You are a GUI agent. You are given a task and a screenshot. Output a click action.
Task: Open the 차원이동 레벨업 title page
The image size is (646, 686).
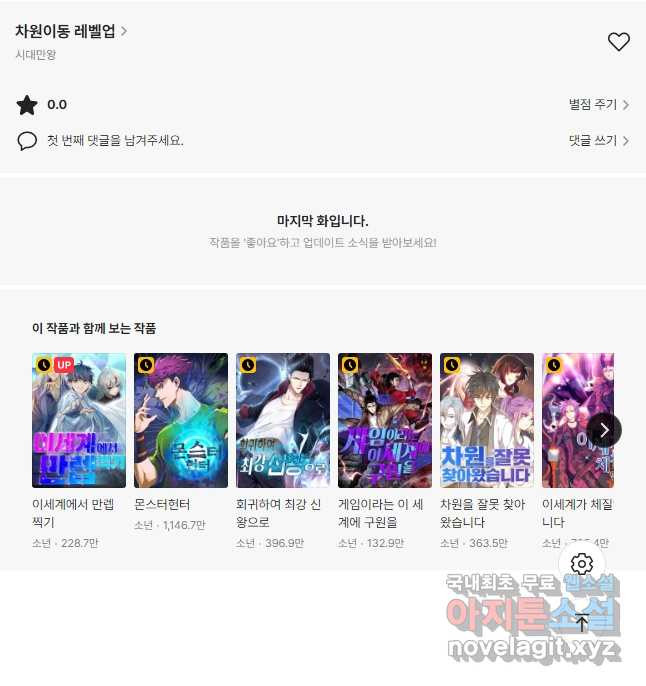tap(70, 31)
